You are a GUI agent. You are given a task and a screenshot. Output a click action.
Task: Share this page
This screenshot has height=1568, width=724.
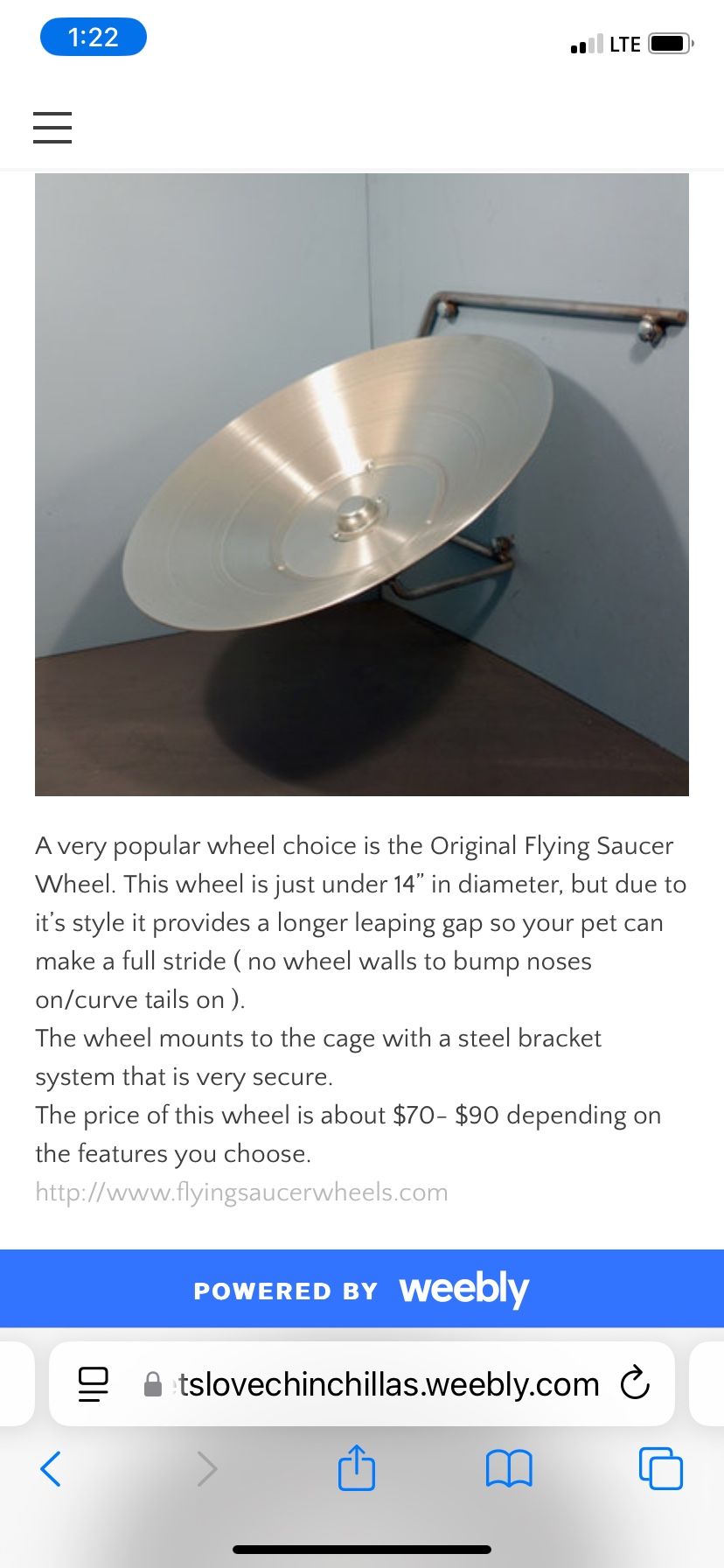(356, 1468)
